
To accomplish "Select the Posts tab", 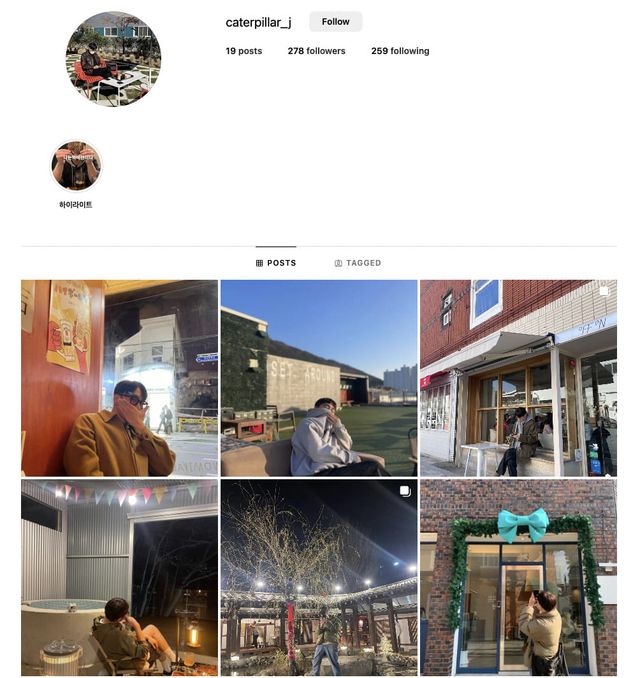I will (276, 263).
